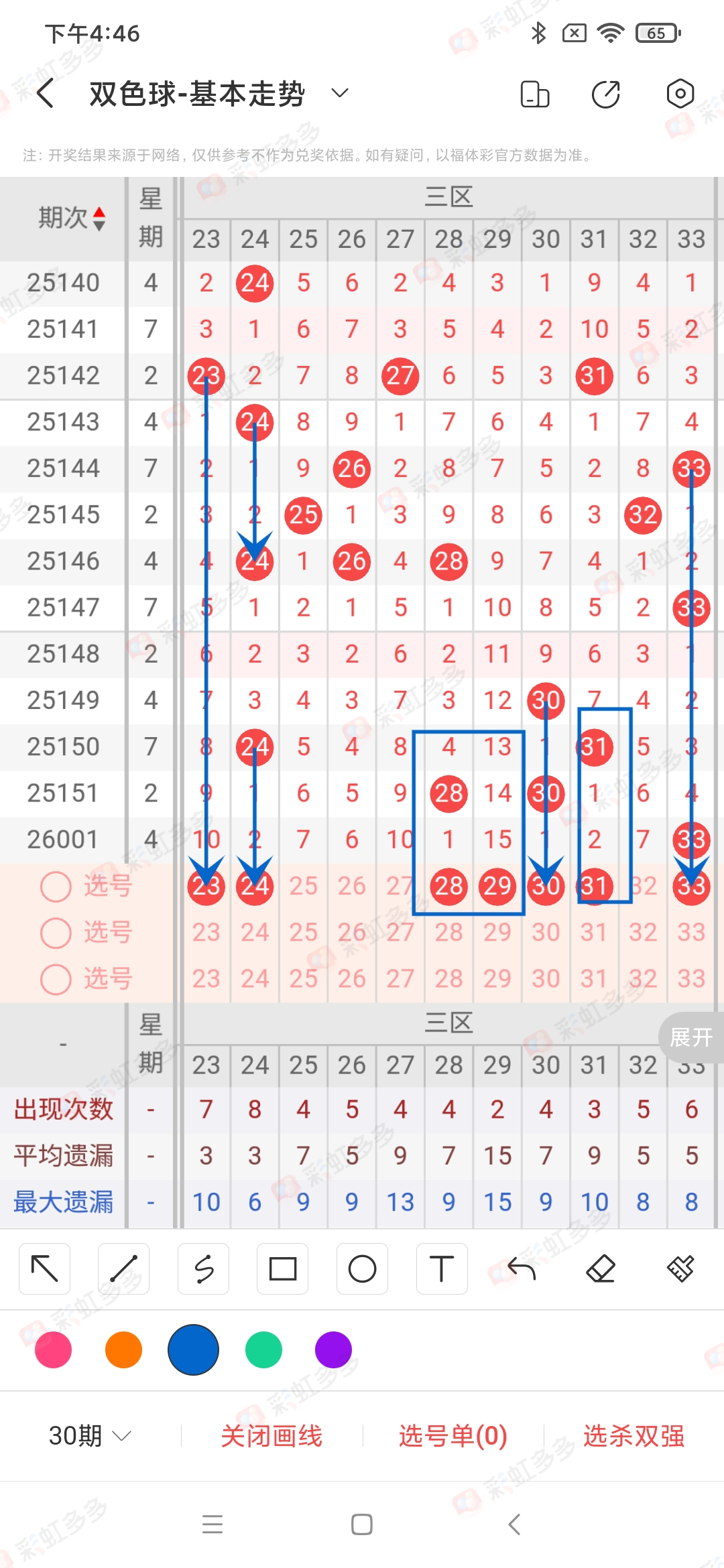Select the second 选号 radio circle
The image size is (724, 1568).
[56, 932]
